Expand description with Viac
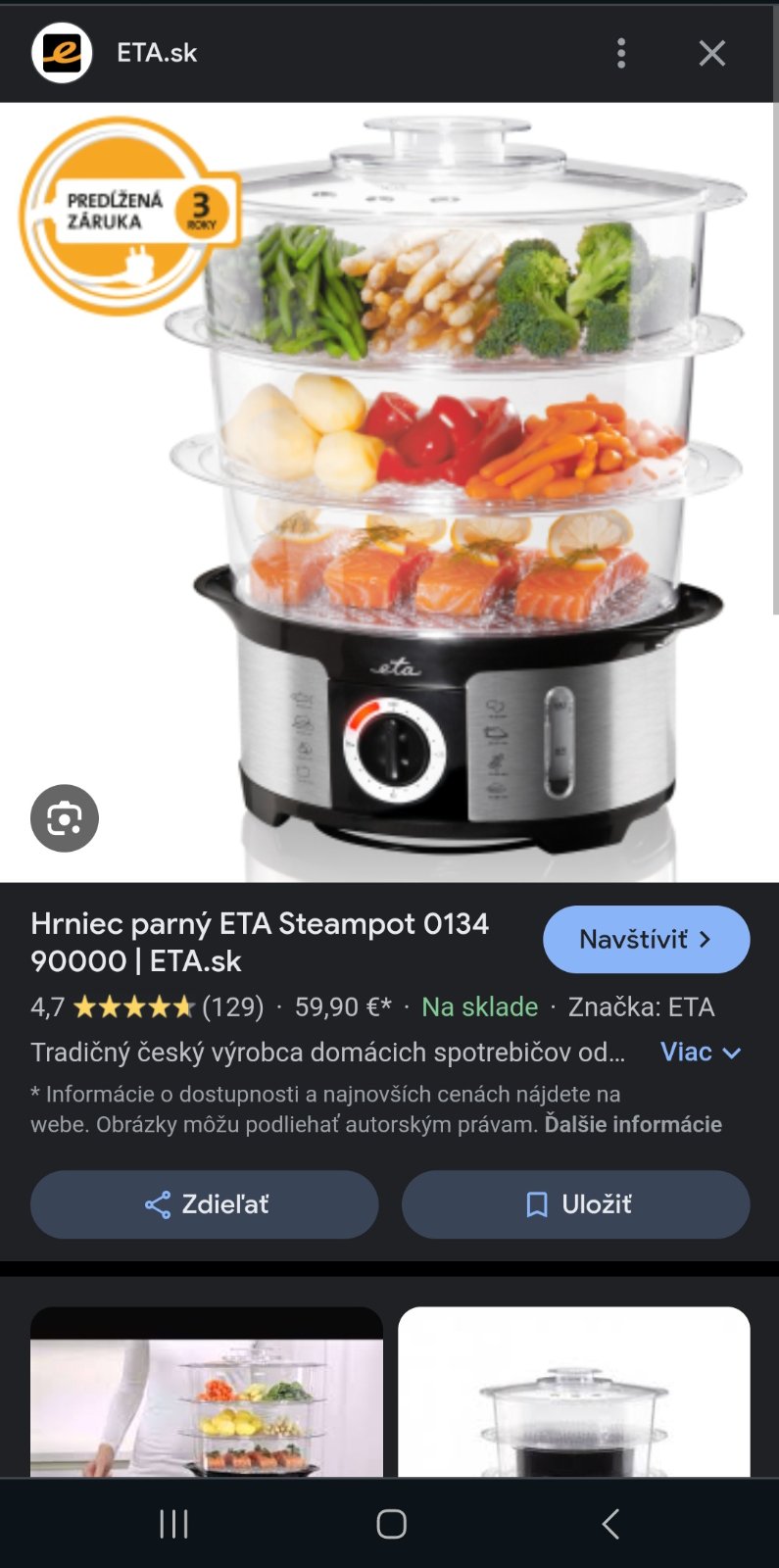The height and width of the screenshot is (1568, 779). click(x=701, y=1052)
